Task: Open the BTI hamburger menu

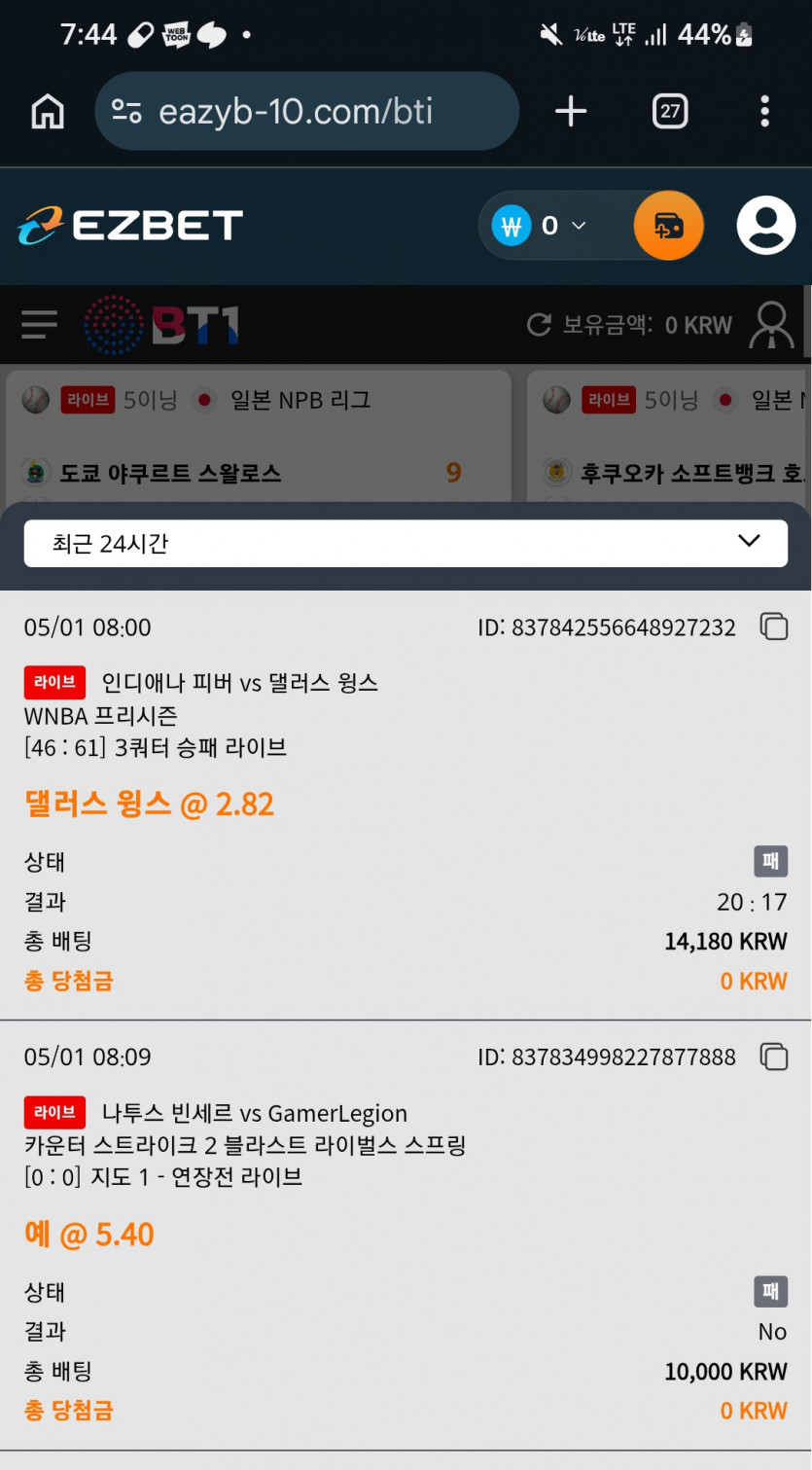Action: [39, 324]
